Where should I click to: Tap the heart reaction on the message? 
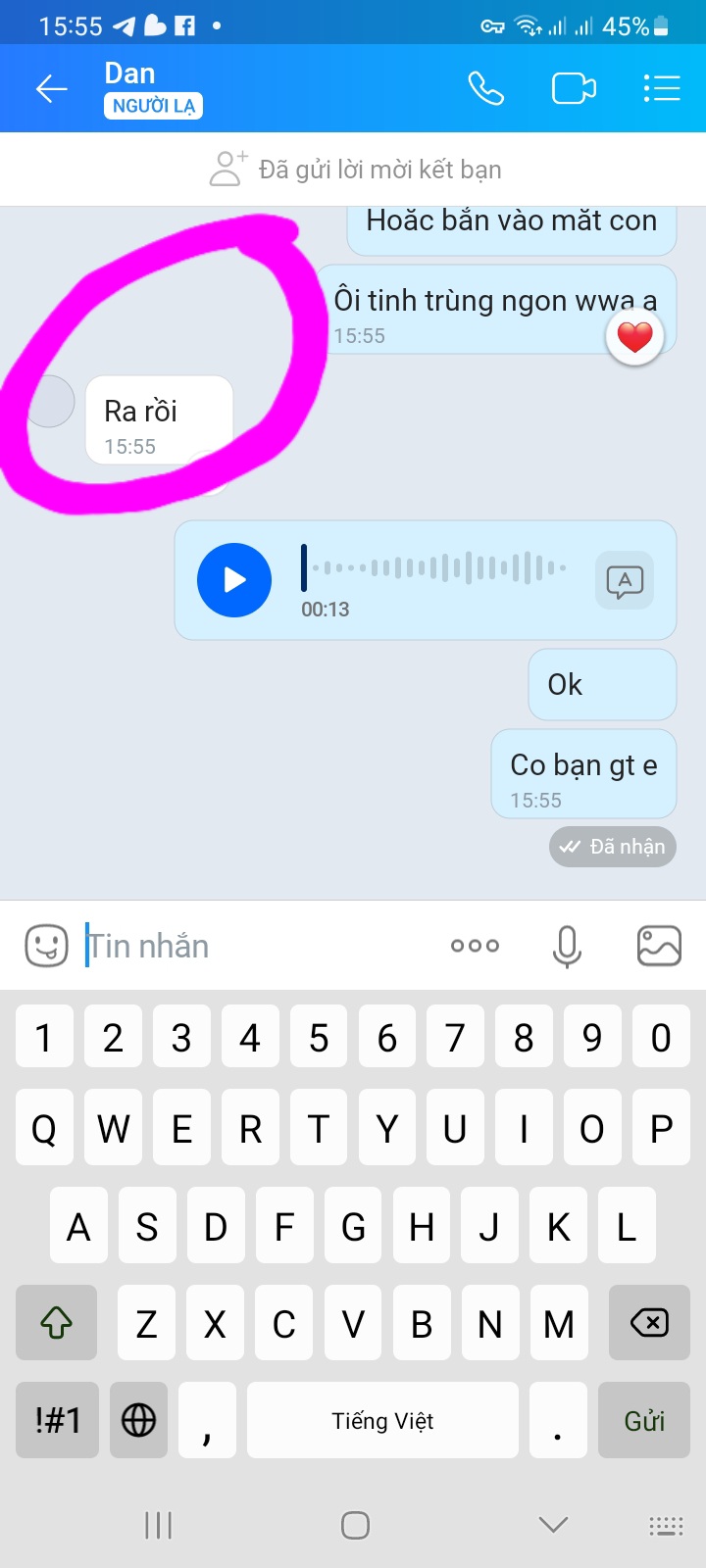tap(634, 337)
